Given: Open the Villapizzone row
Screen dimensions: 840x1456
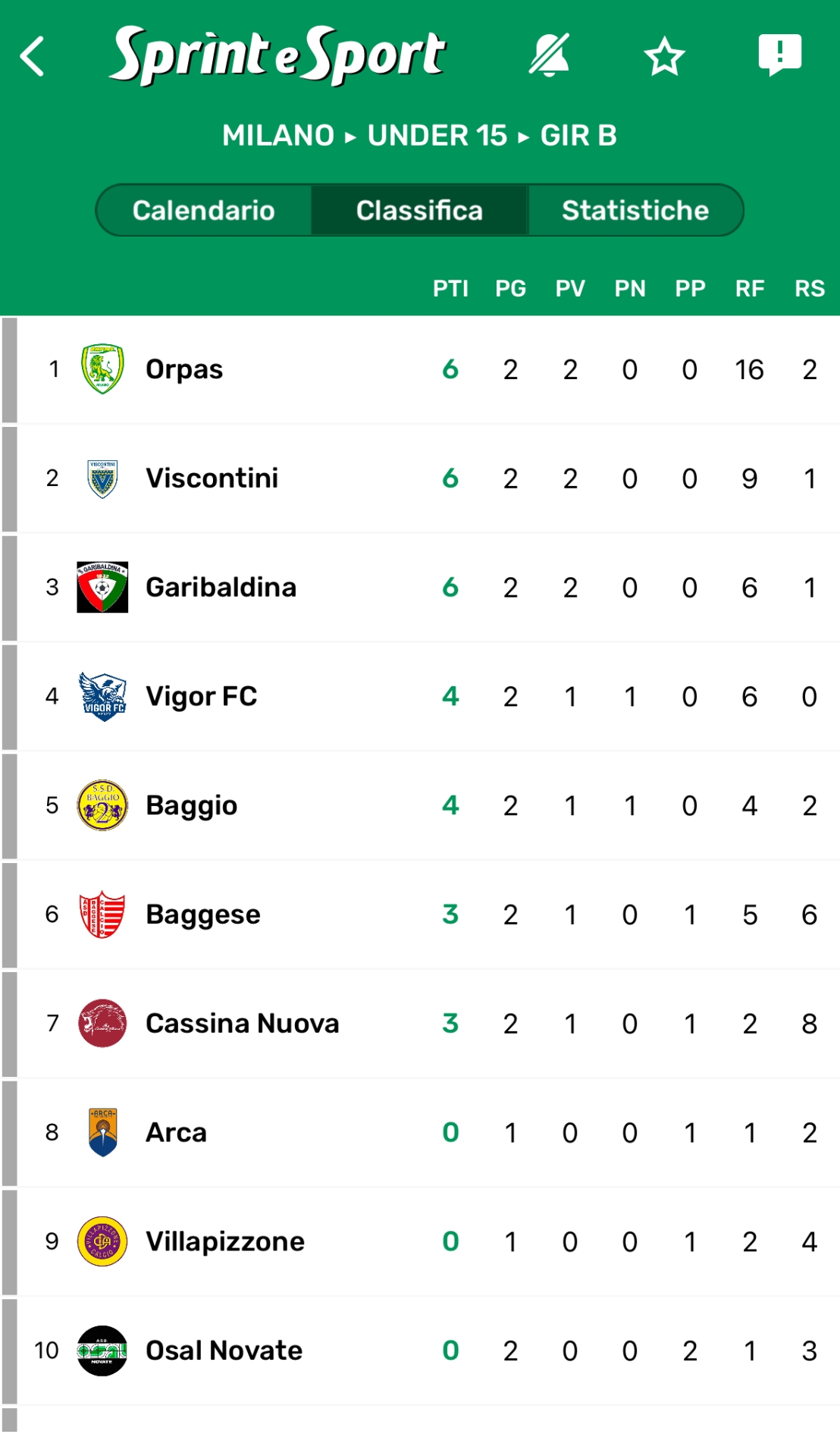Looking at the screenshot, I should [x=224, y=1241].
